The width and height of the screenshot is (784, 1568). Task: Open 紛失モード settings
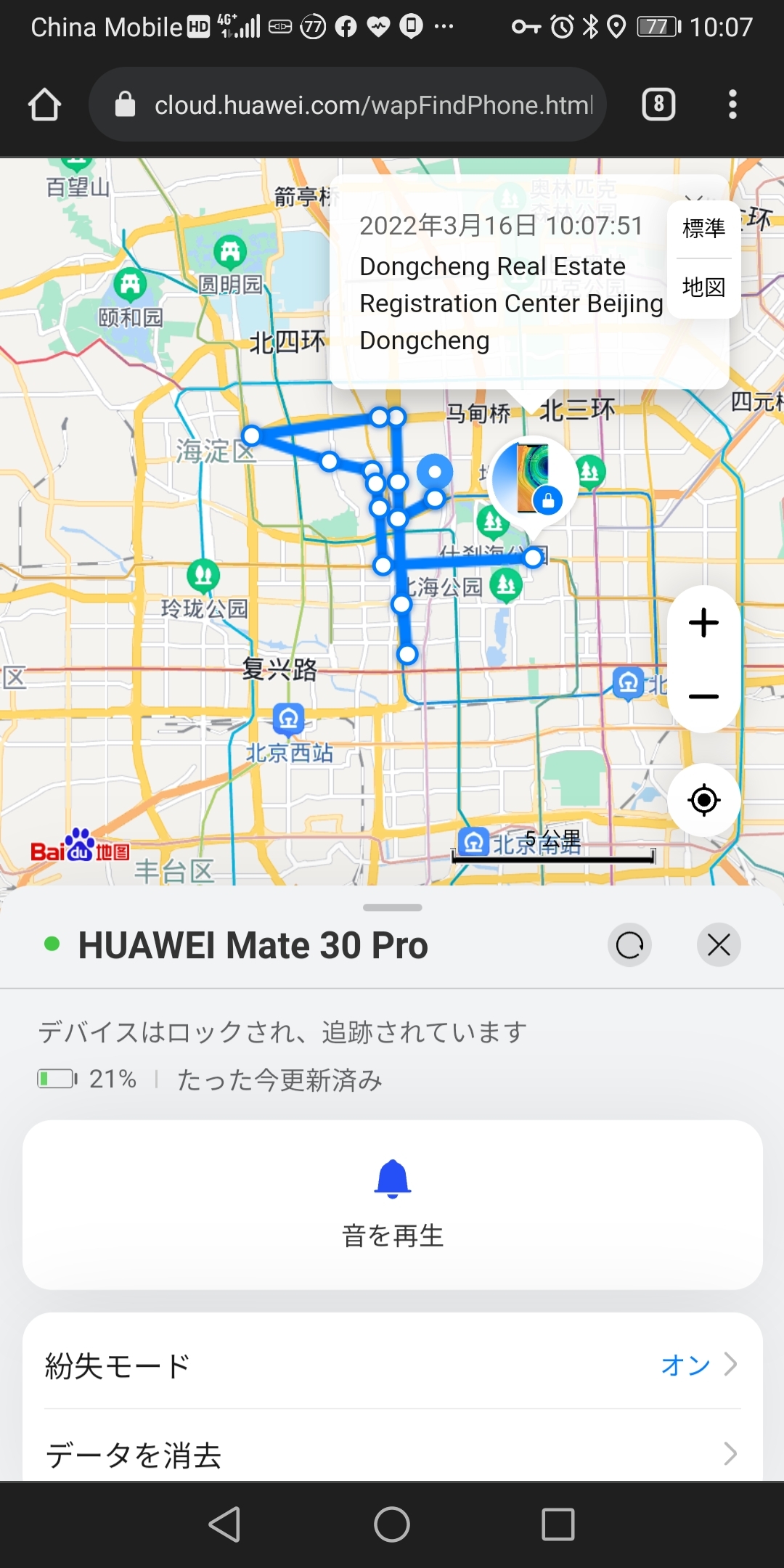(x=393, y=1365)
